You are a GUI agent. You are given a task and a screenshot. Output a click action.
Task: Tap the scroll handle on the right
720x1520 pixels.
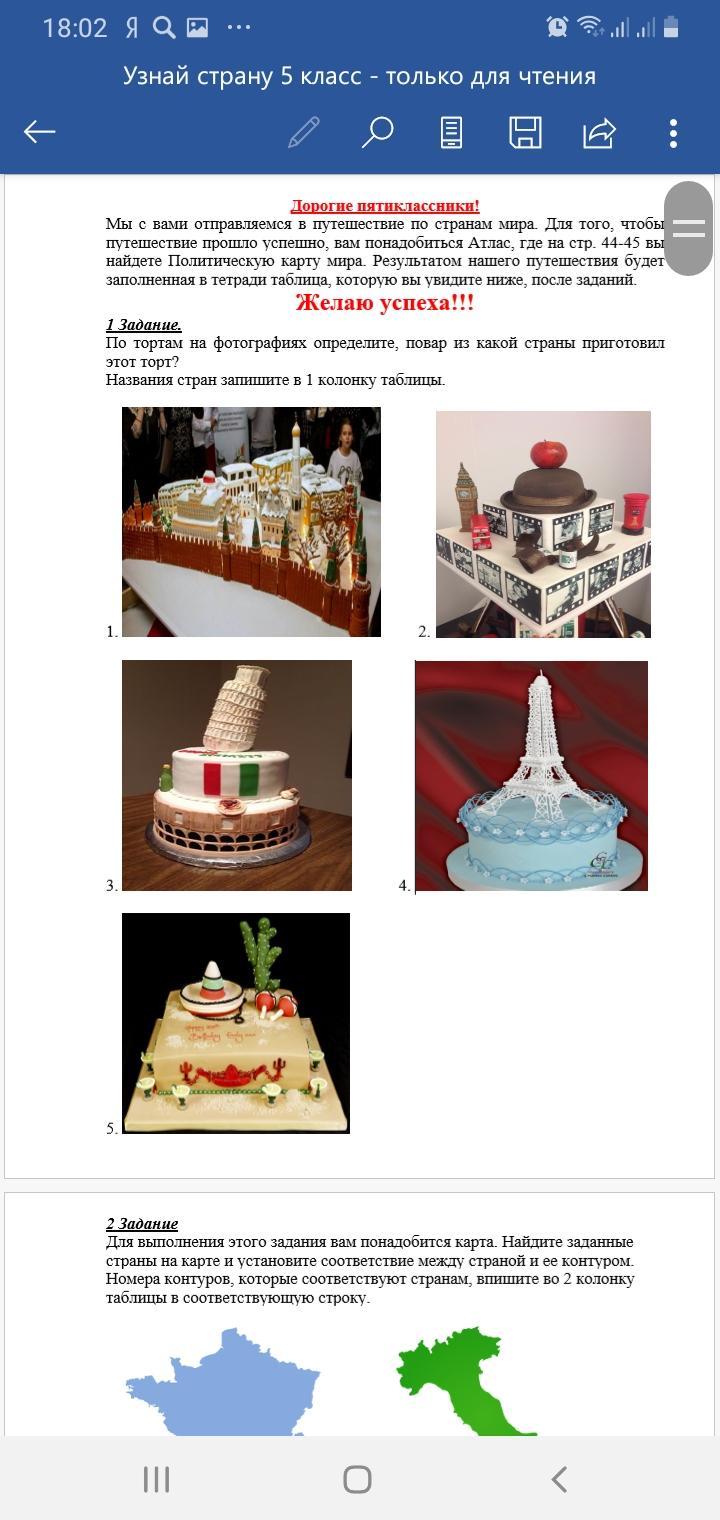[688, 228]
